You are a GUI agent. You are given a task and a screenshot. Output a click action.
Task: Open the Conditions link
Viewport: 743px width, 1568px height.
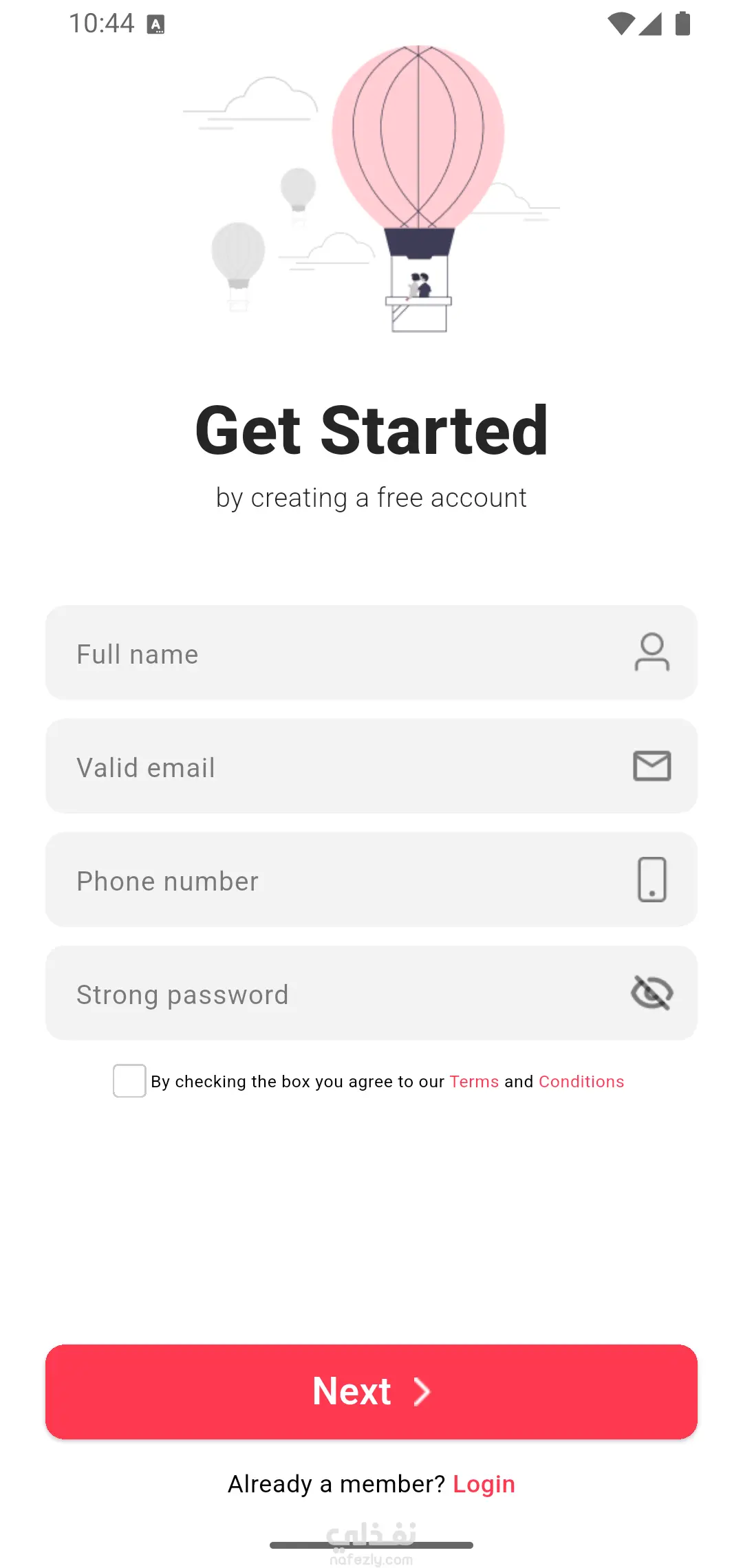tap(581, 1081)
